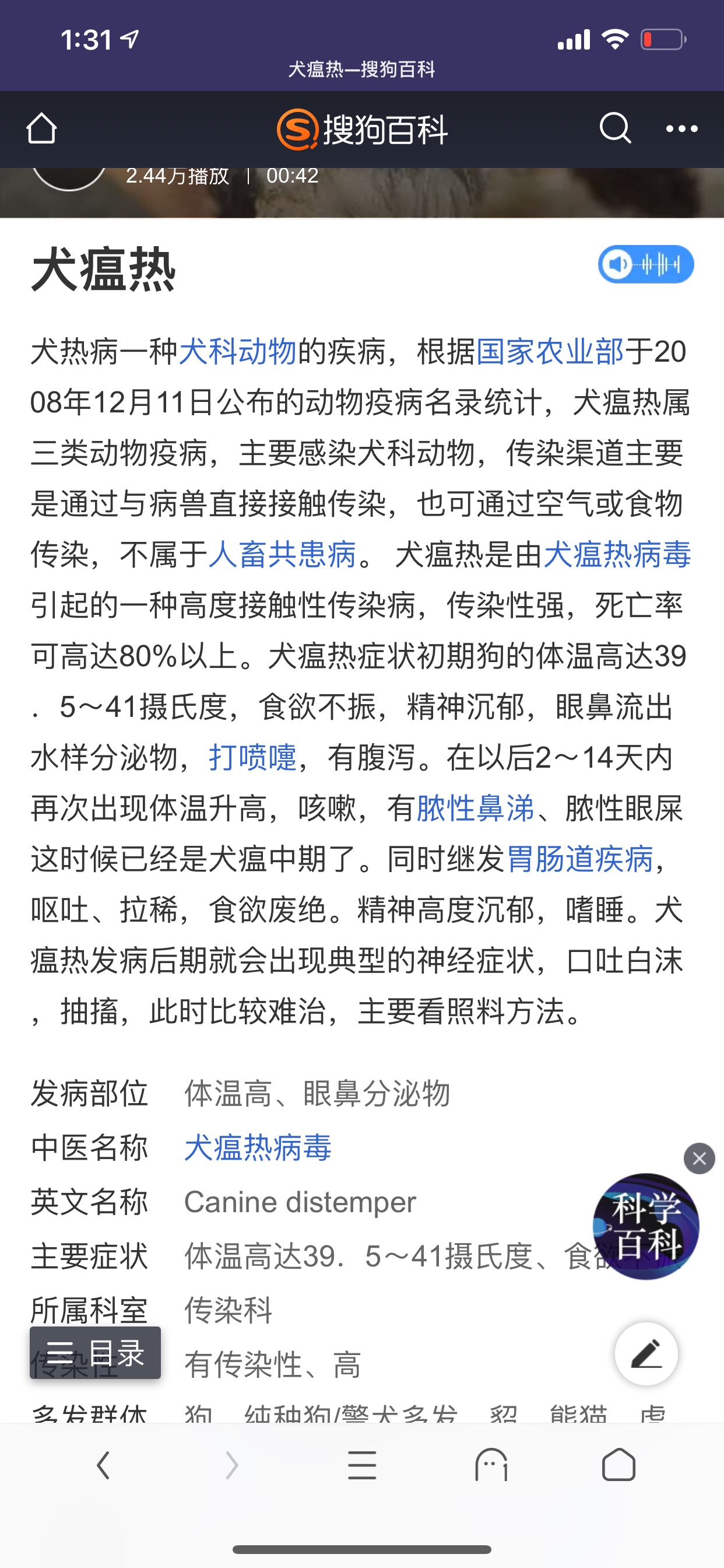Follow the 胃肠道疾病 link

tap(579, 859)
